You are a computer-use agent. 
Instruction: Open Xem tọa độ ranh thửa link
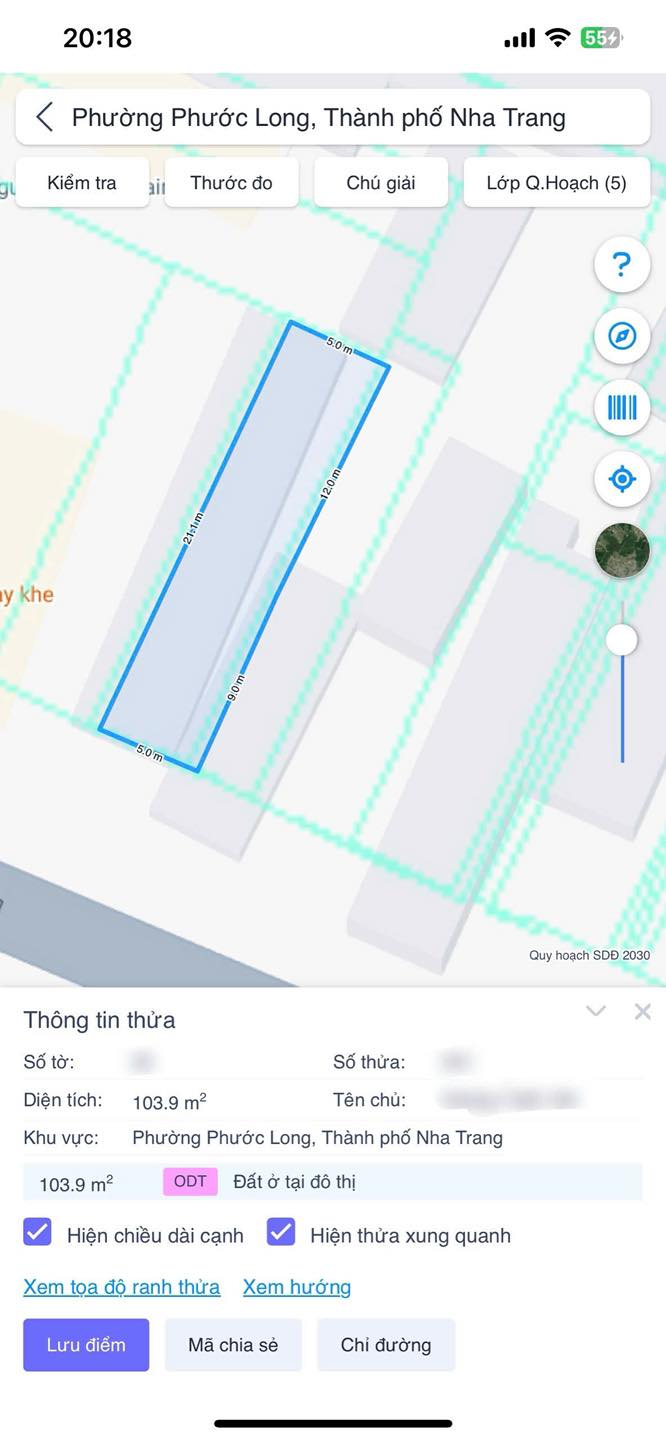click(x=122, y=1287)
